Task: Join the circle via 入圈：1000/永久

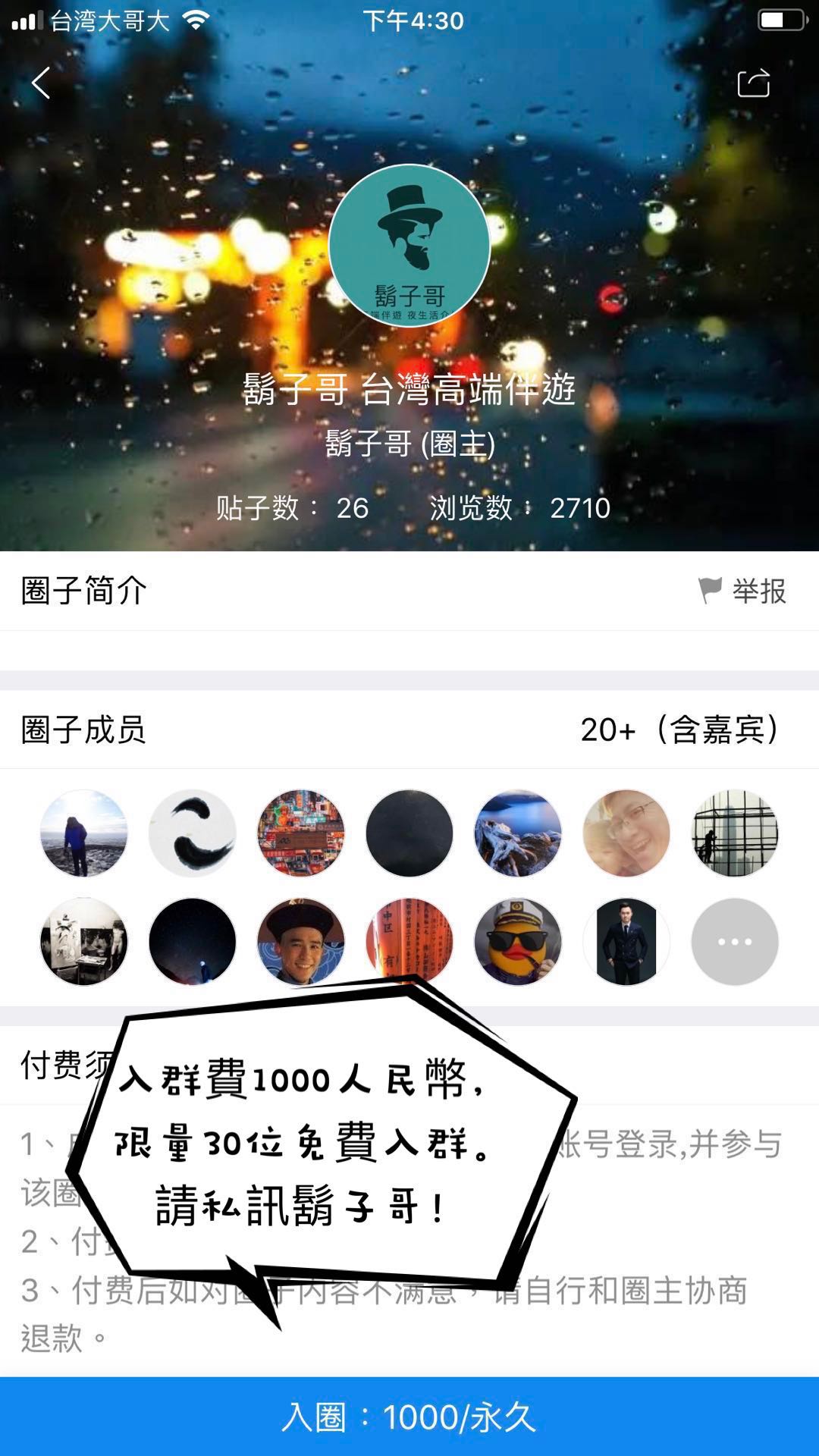Action: pos(409,1416)
